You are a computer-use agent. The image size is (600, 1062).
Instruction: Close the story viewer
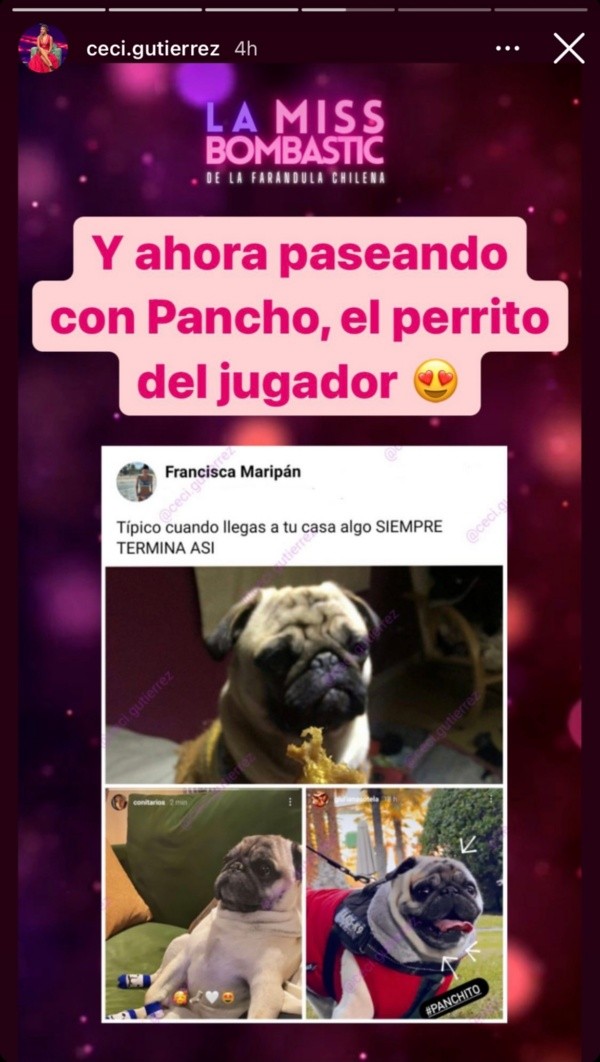[x=569, y=49]
